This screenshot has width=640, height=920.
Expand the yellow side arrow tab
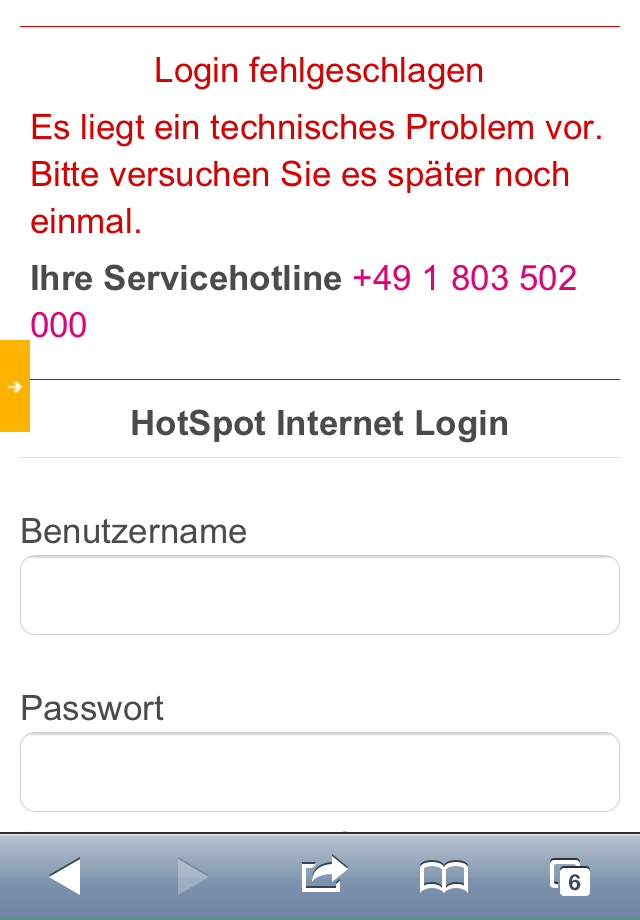[14, 386]
